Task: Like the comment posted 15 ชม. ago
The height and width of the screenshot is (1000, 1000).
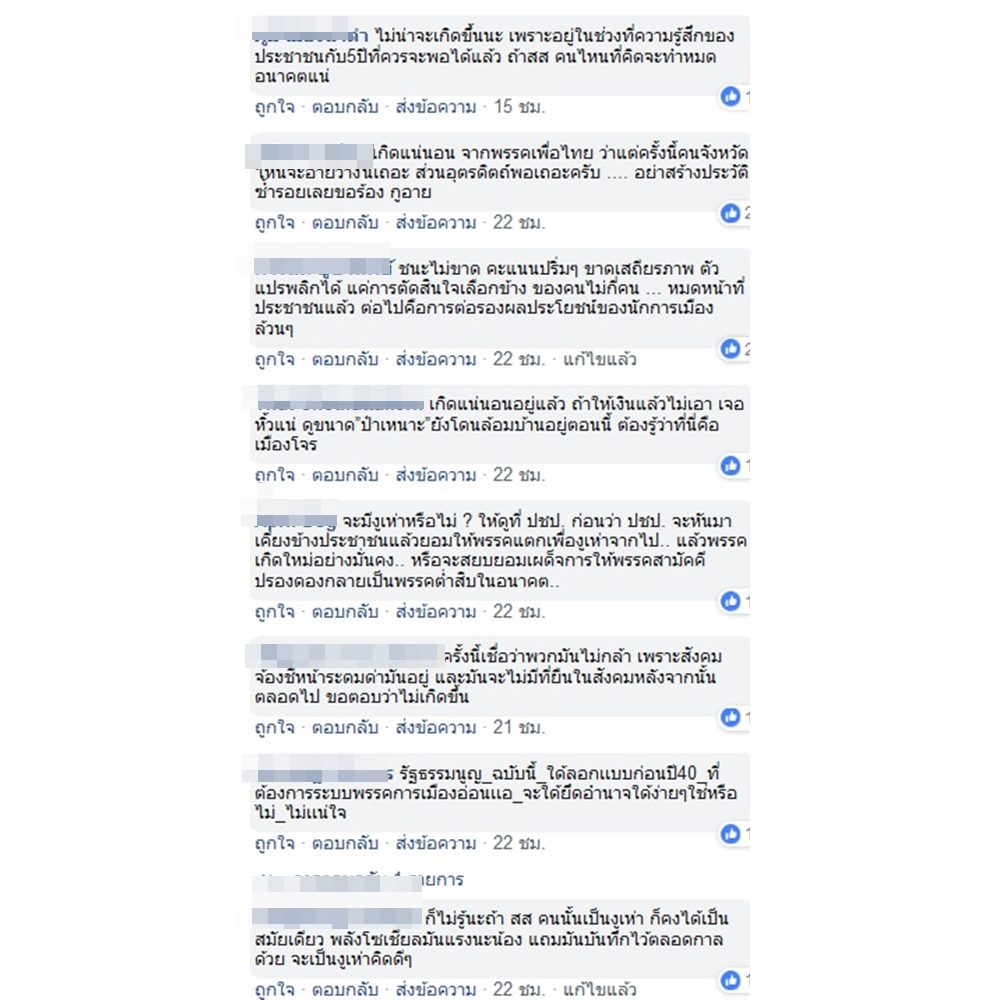Action: pos(274,107)
